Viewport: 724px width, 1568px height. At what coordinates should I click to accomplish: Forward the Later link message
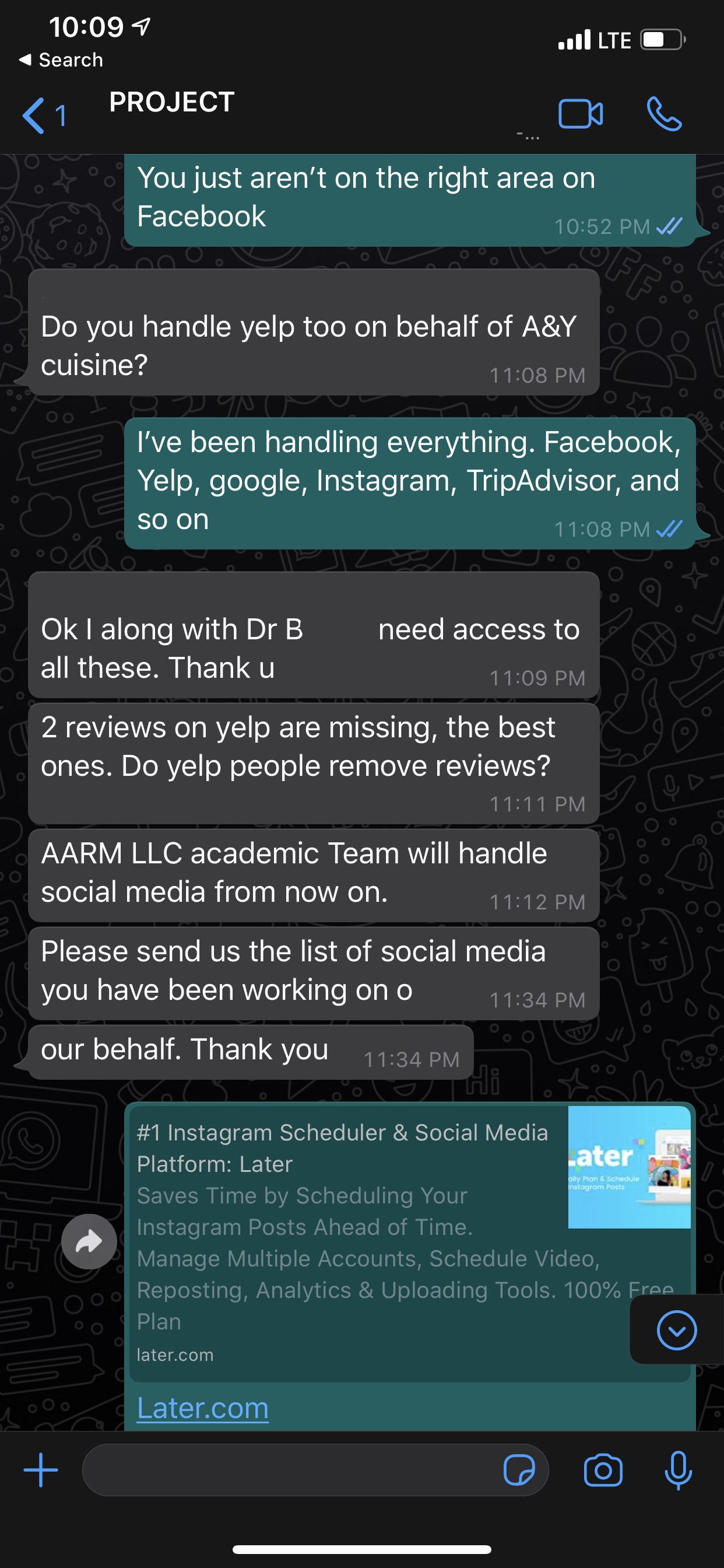click(89, 1241)
